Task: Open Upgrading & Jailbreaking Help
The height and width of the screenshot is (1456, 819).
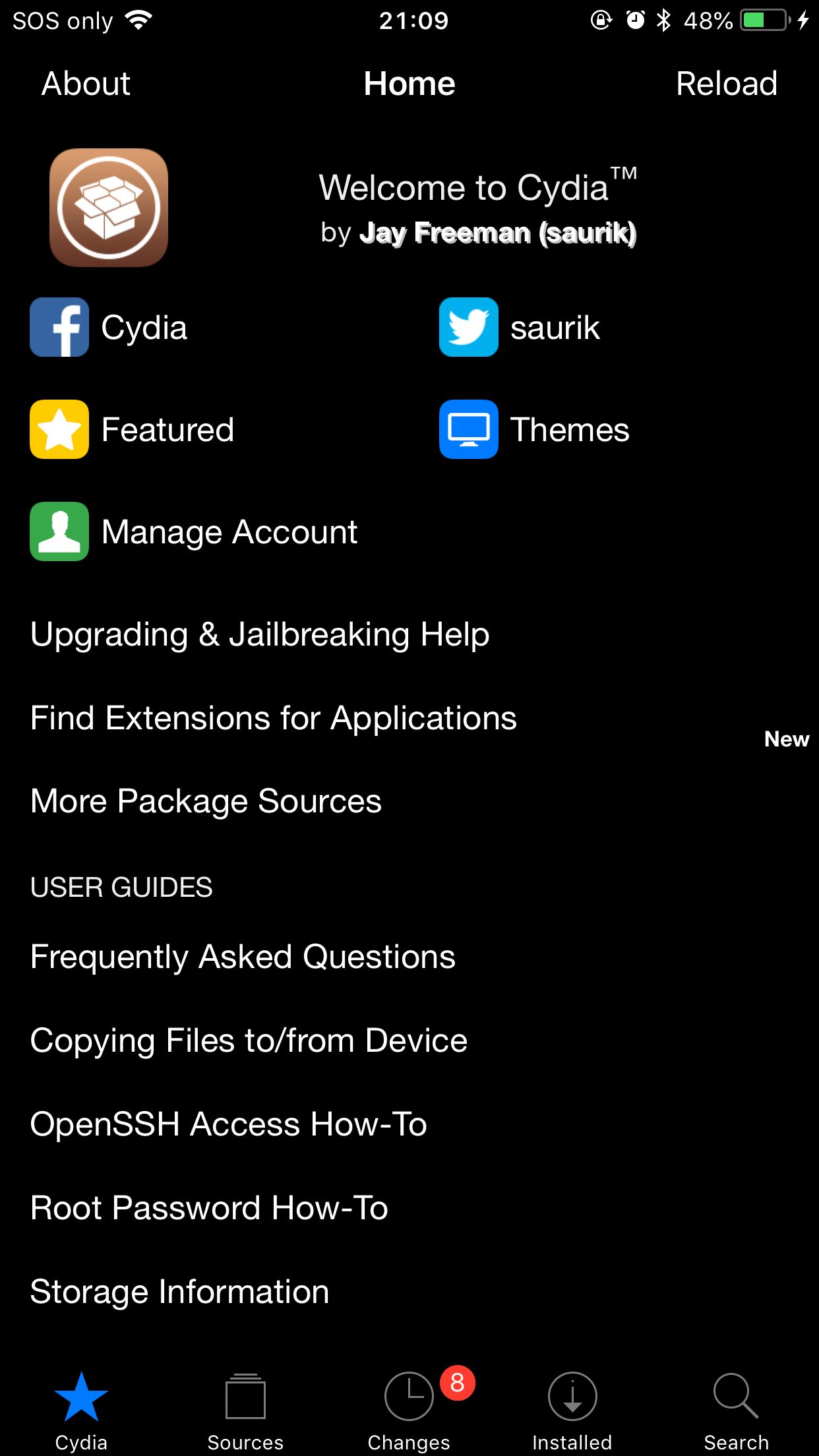Action: click(260, 634)
